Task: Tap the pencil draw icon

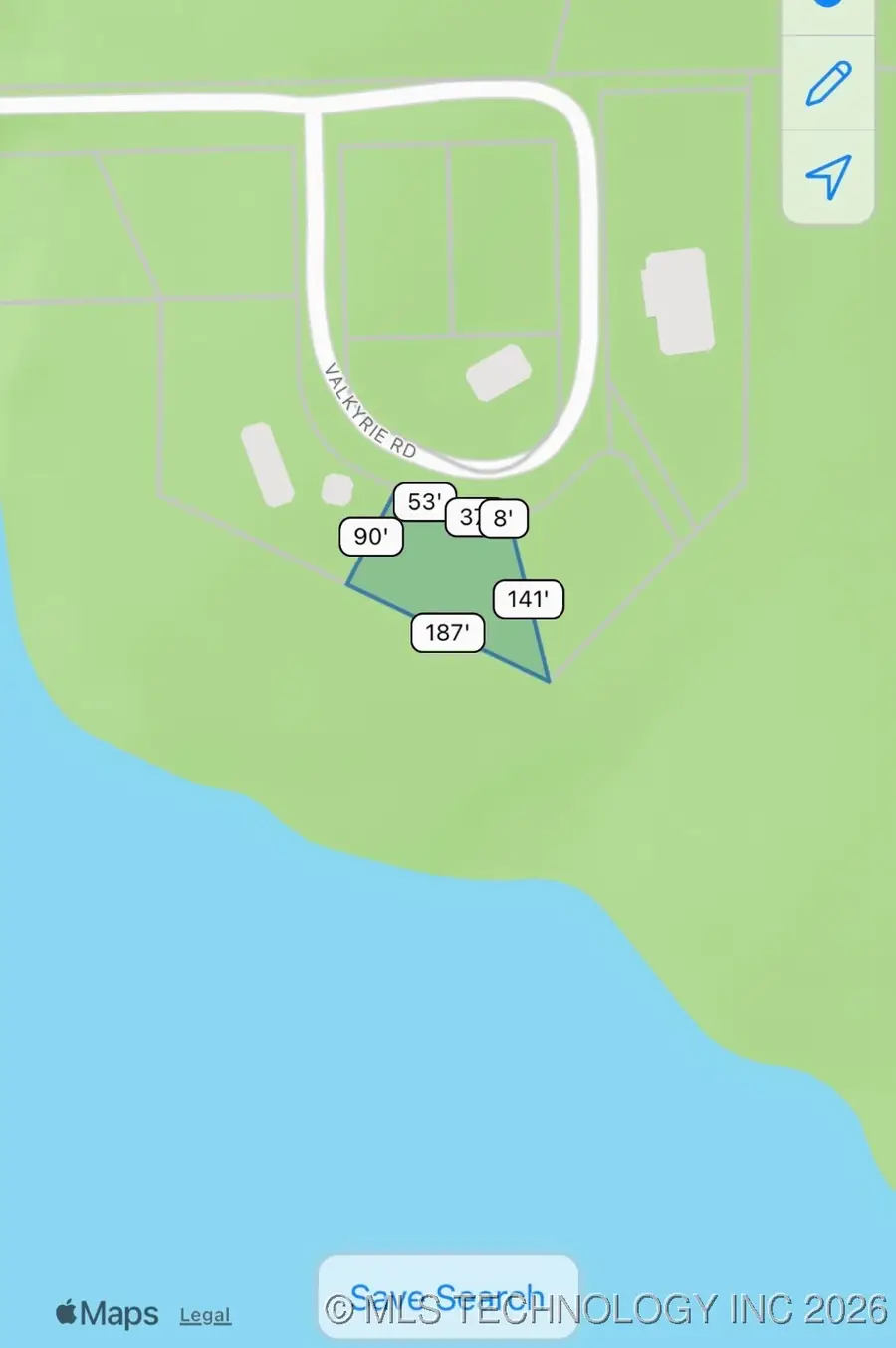Action: point(828,84)
